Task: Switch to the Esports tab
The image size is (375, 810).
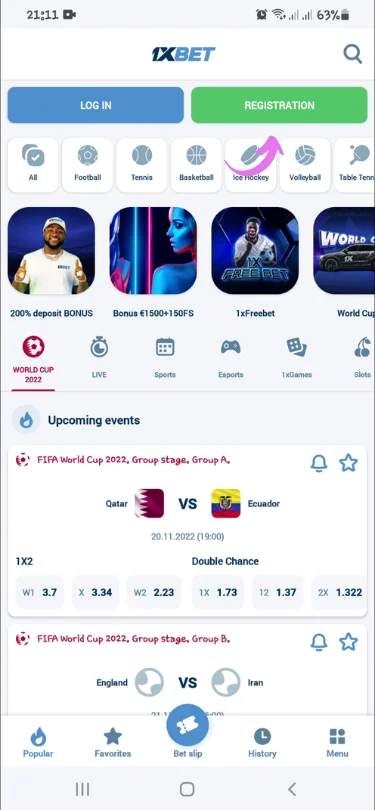Action: pos(230,357)
